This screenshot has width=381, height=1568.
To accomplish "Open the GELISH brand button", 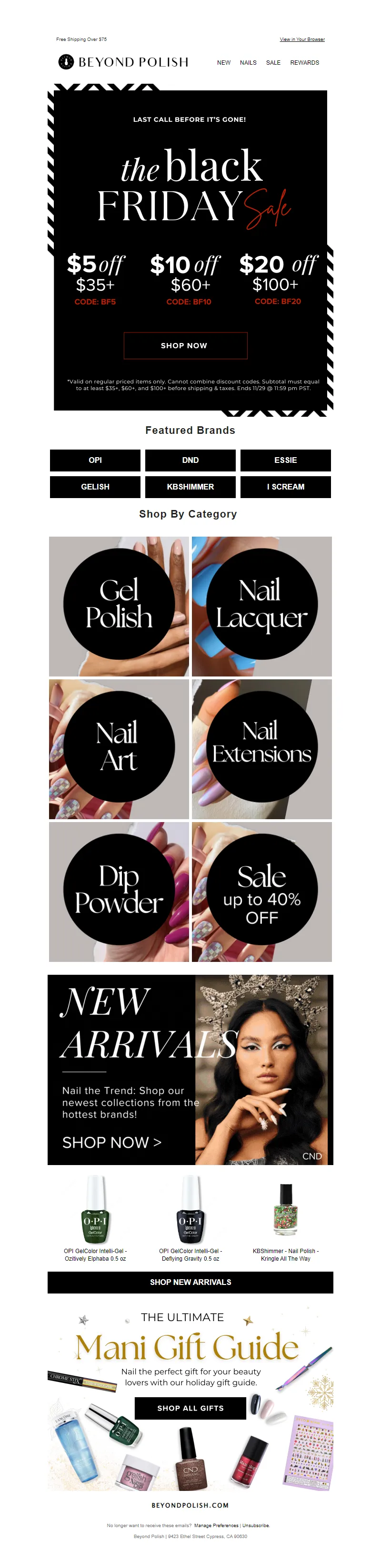I will tap(95, 487).
